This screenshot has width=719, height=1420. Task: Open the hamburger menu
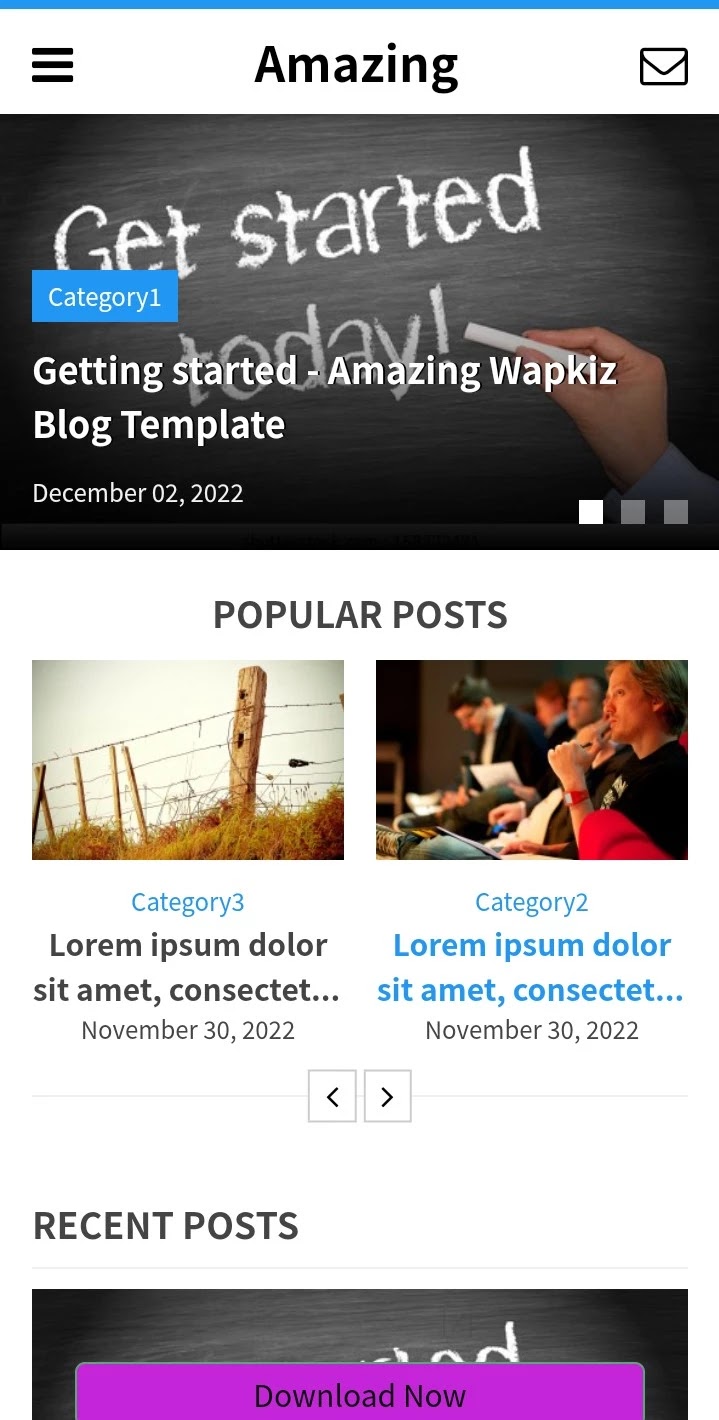[x=53, y=65]
